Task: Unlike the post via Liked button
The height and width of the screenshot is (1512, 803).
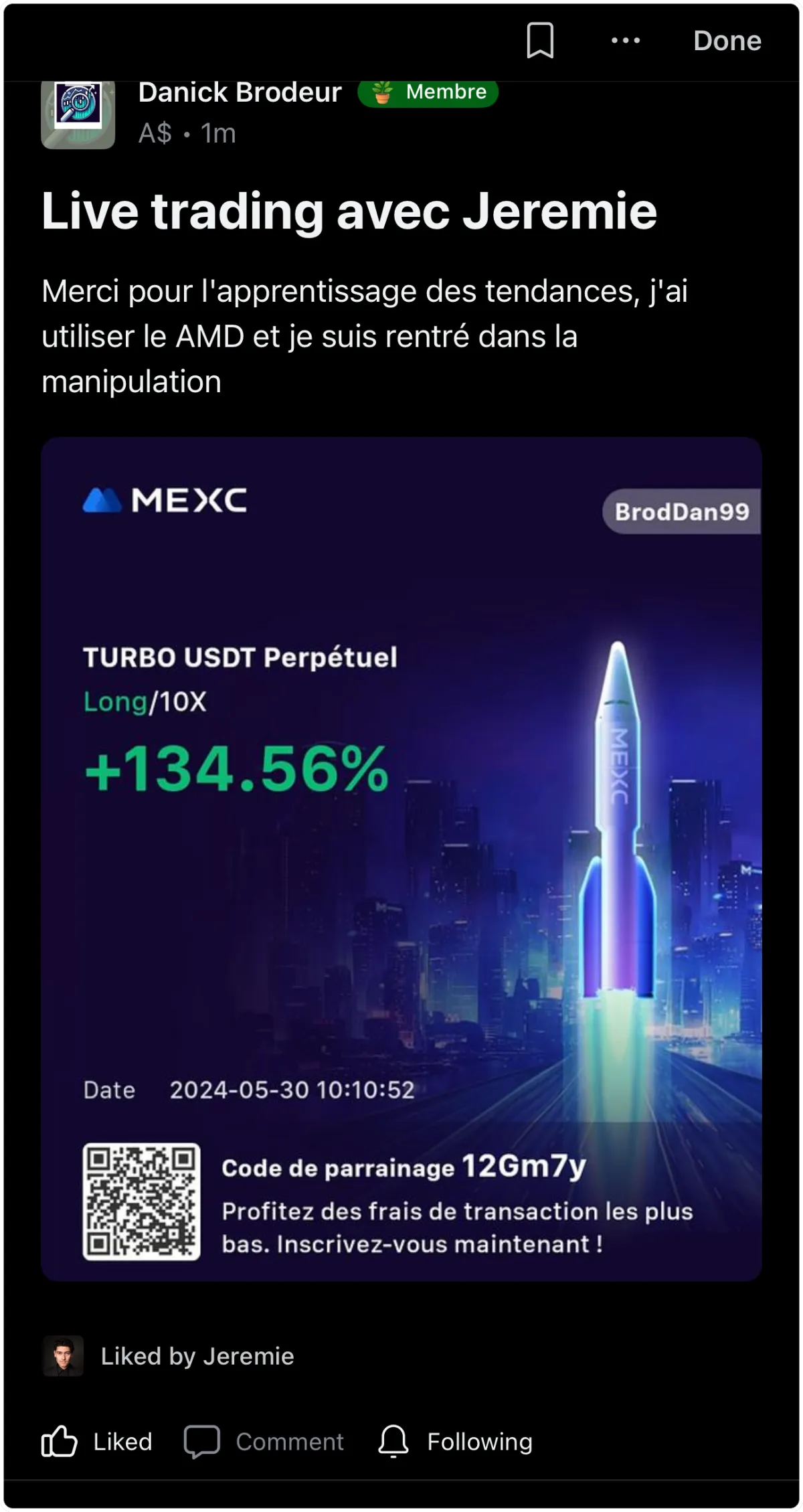Action: pyautogui.click(x=98, y=1441)
